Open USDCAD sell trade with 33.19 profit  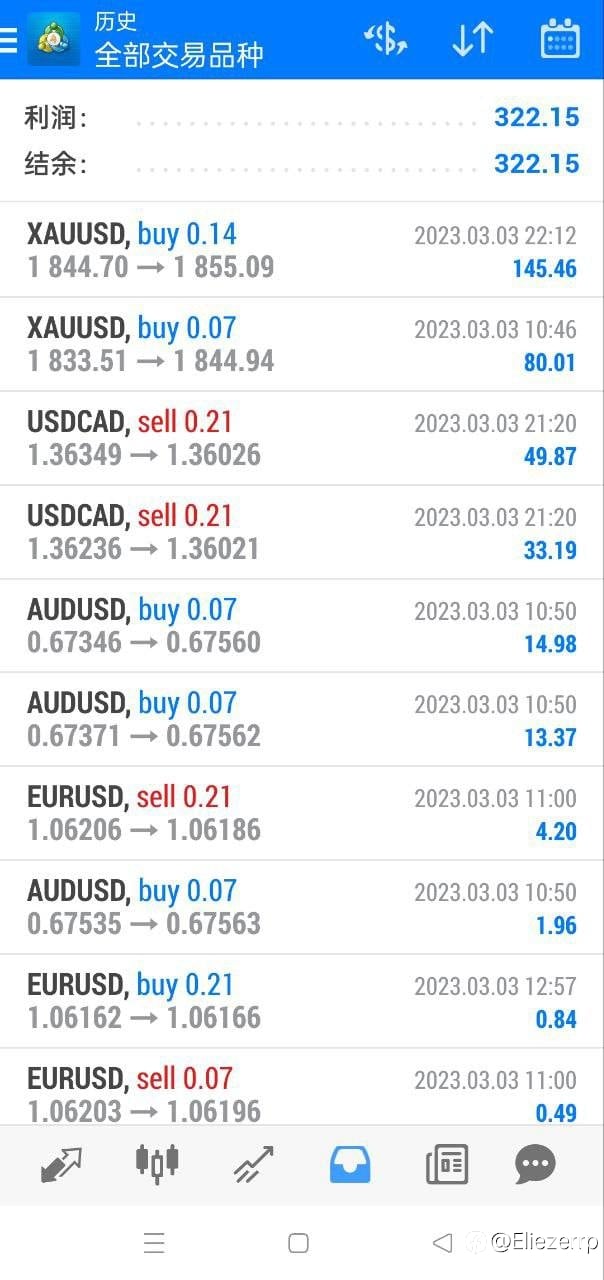(302, 532)
